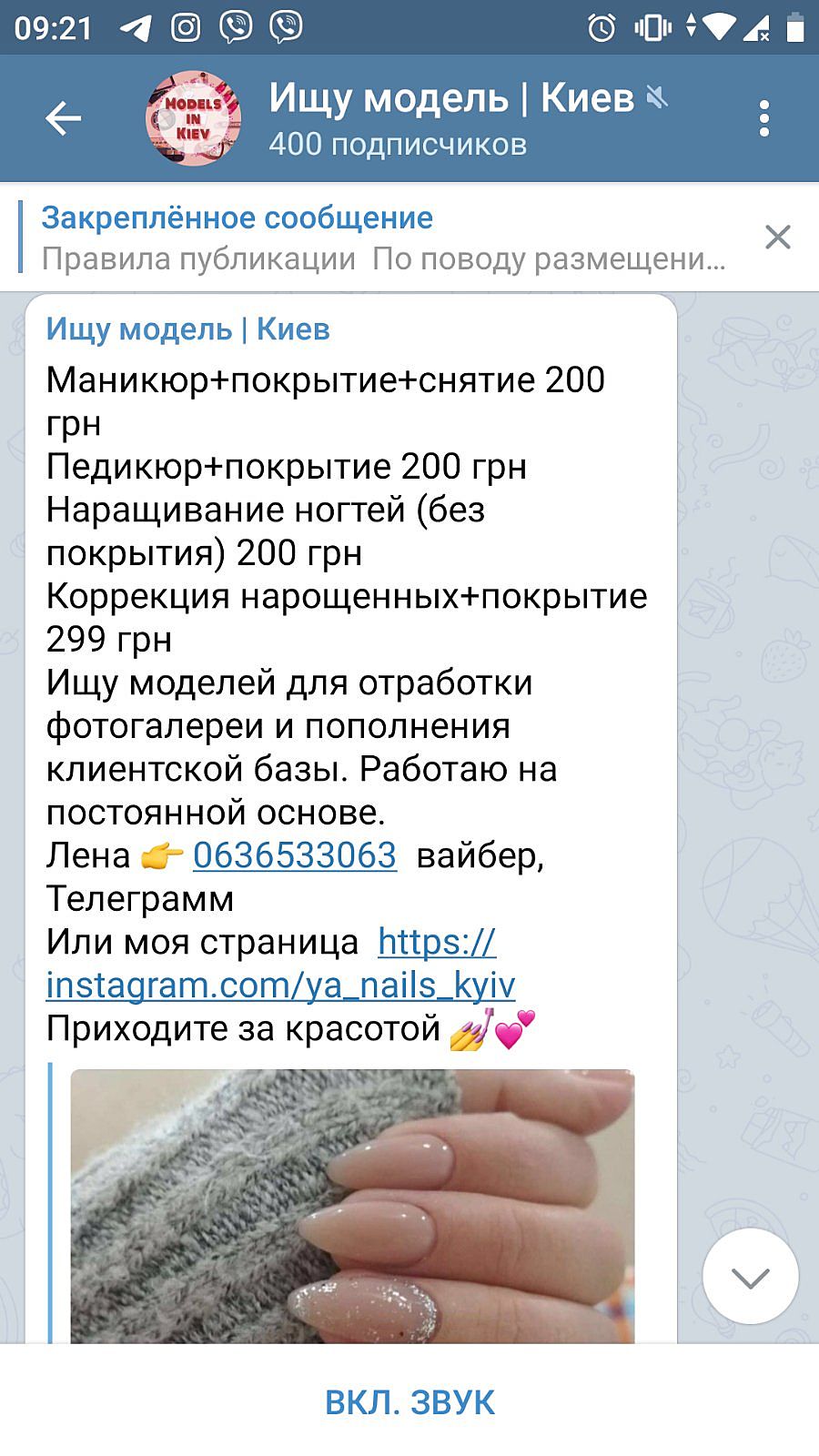The height and width of the screenshot is (1456, 819).
Task: Go back from the channel
Action: coord(63,118)
